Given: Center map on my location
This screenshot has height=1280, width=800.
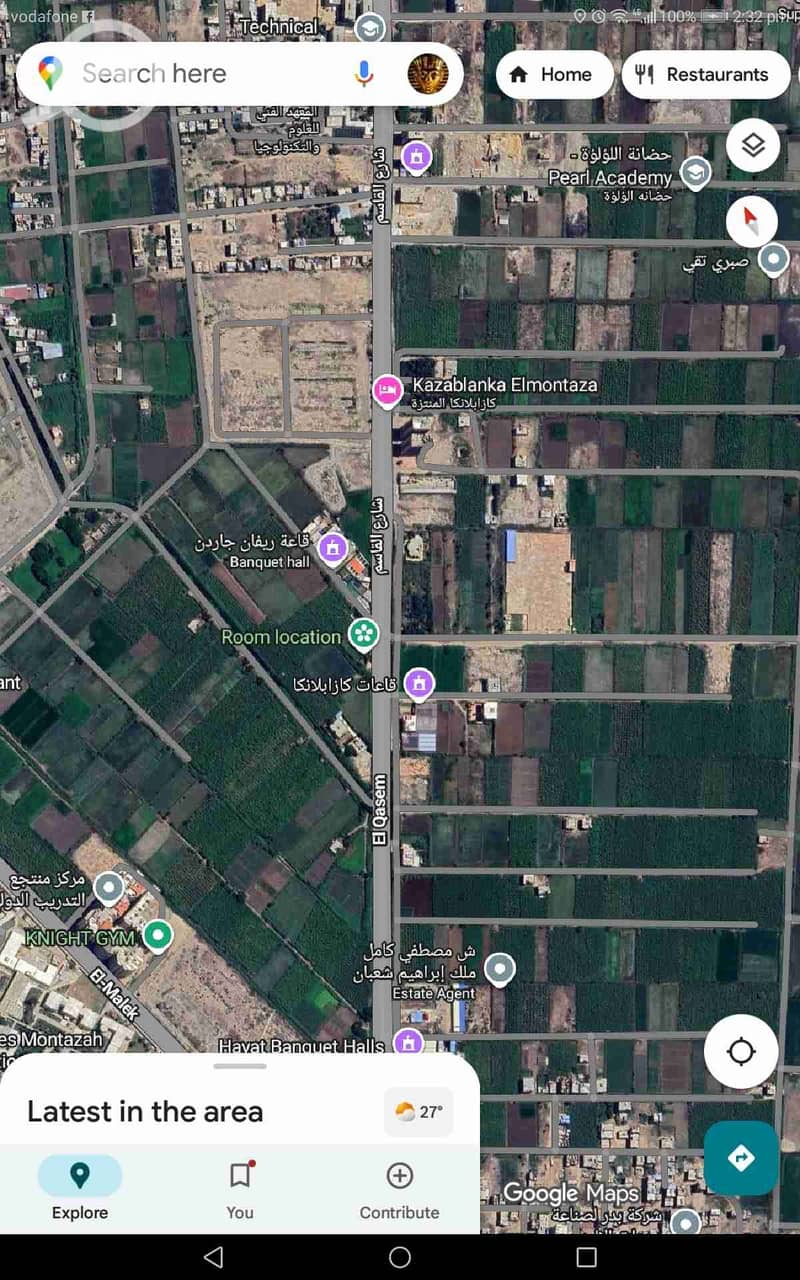Looking at the screenshot, I should pyautogui.click(x=741, y=1052).
